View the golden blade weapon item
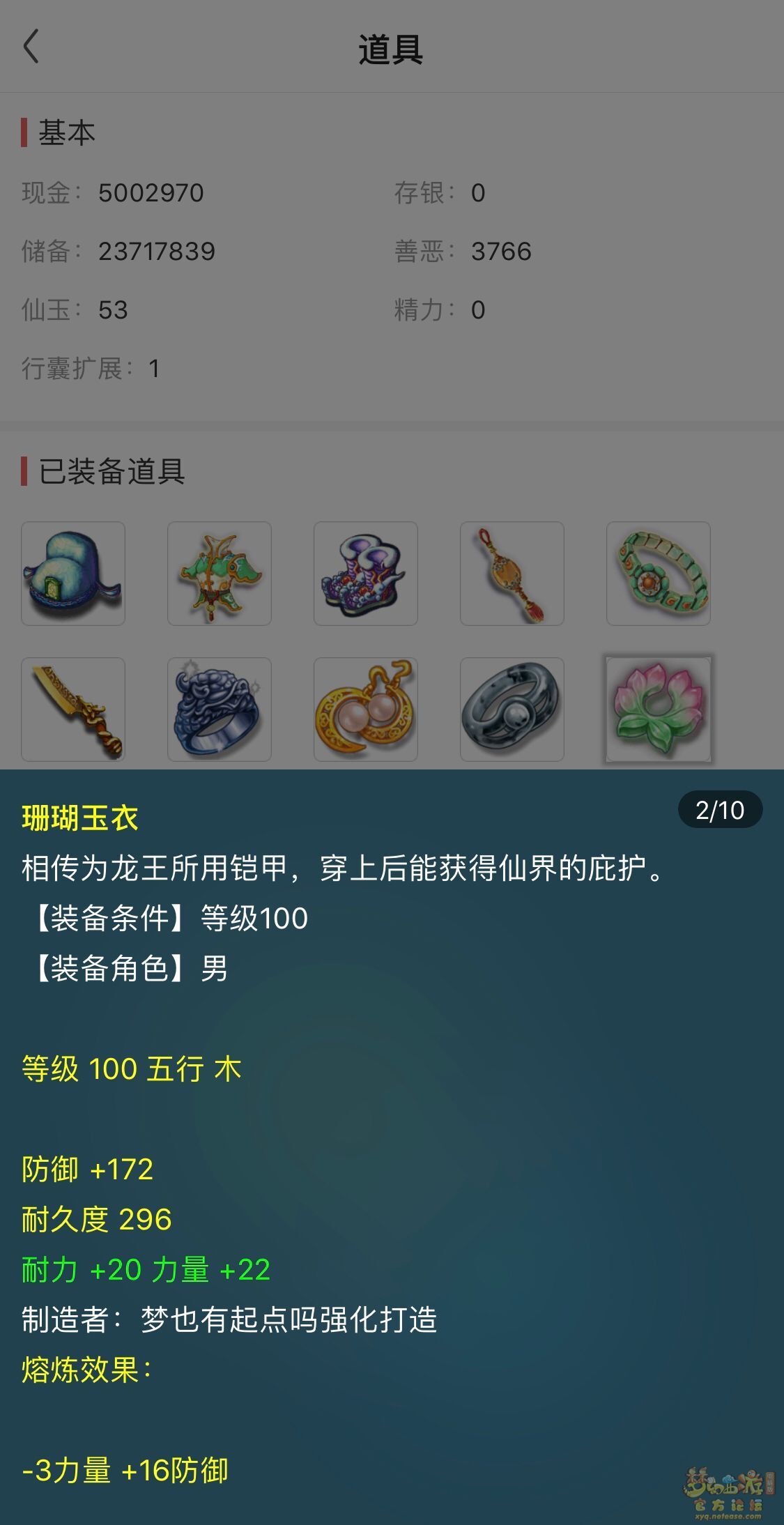Viewport: 784px width, 1525px height. point(73,710)
